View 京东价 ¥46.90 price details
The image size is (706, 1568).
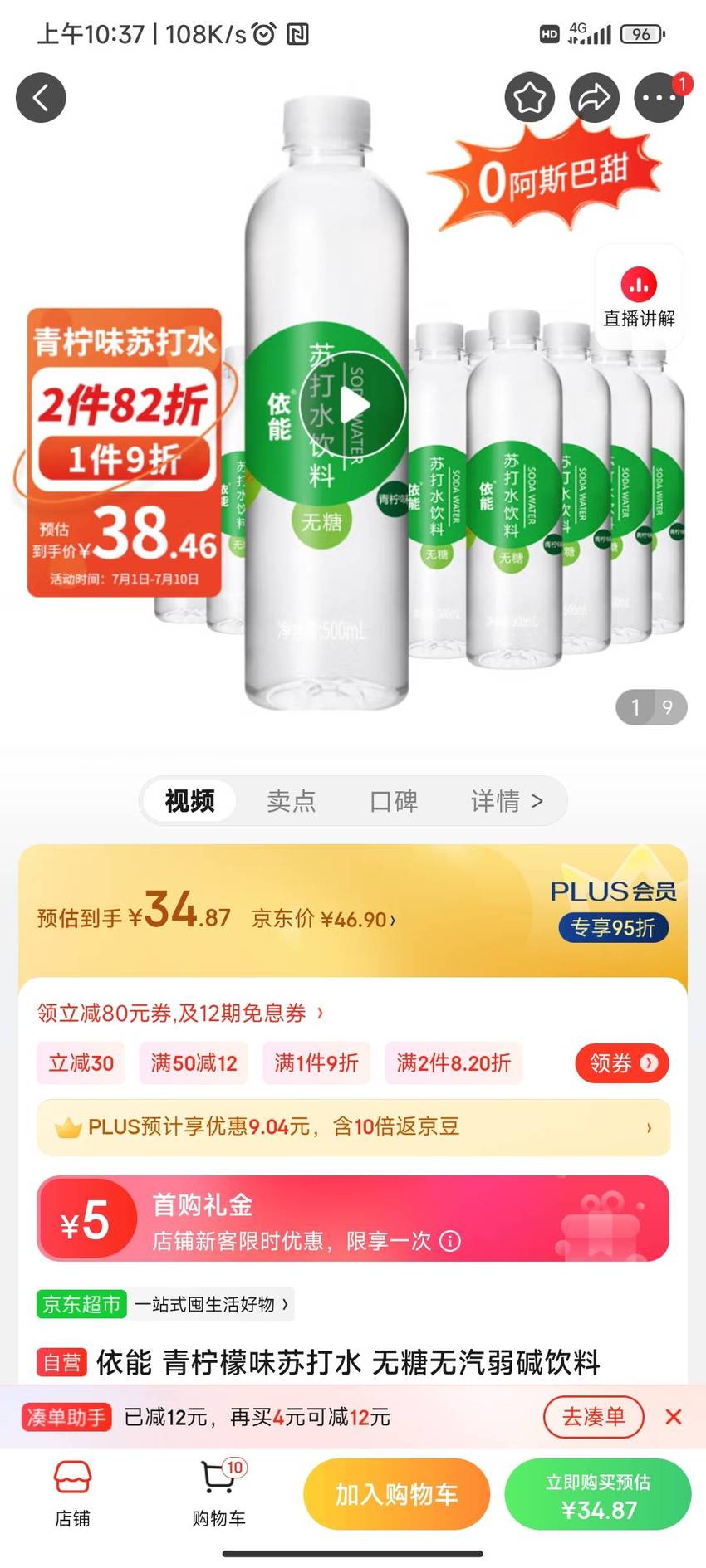324,919
